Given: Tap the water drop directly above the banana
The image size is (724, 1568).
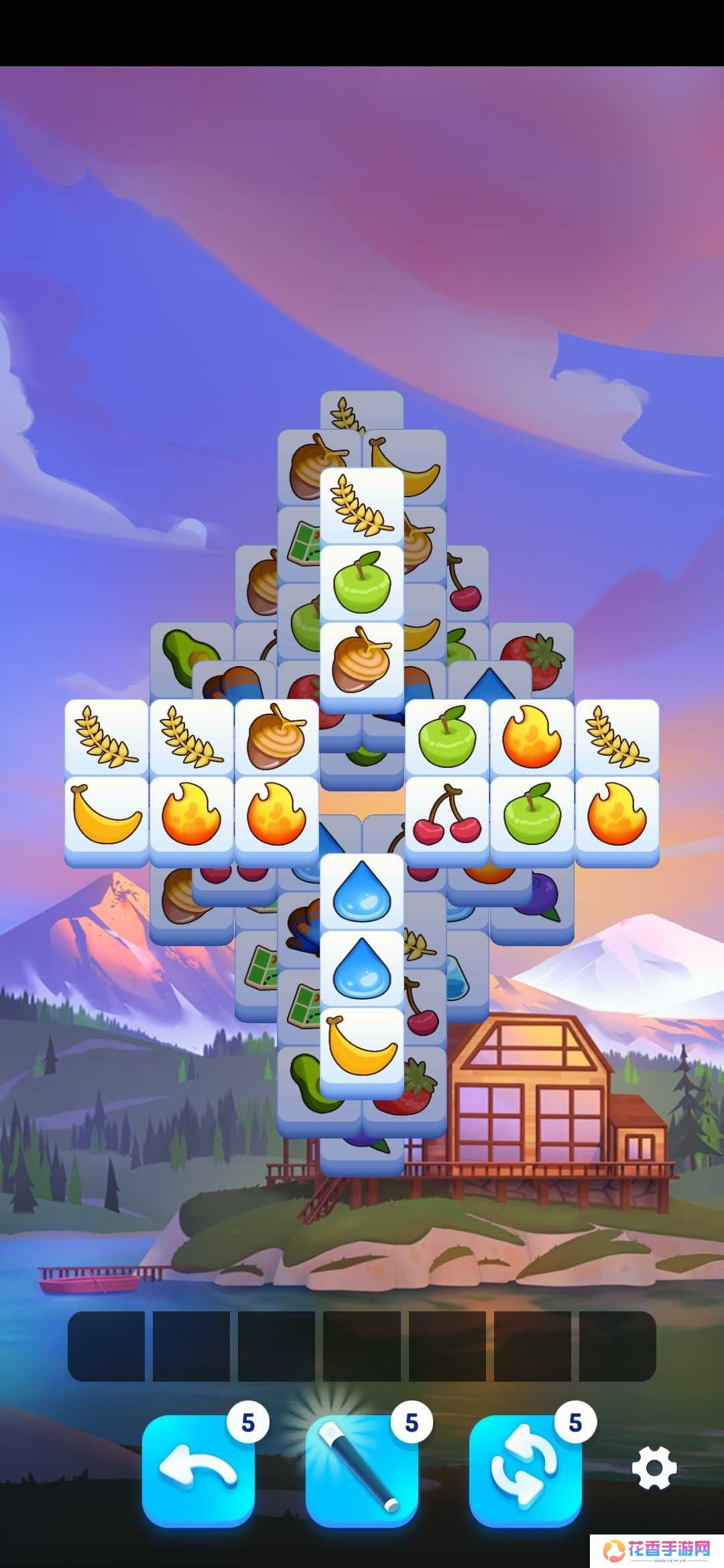Looking at the screenshot, I should (362, 968).
